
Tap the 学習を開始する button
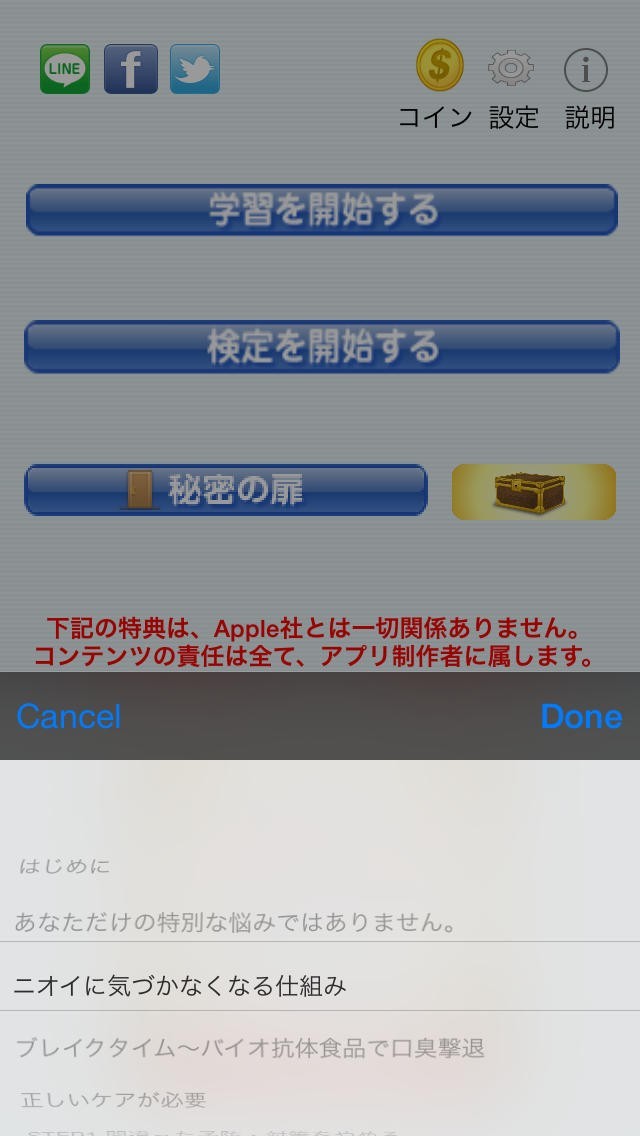(321, 210)
